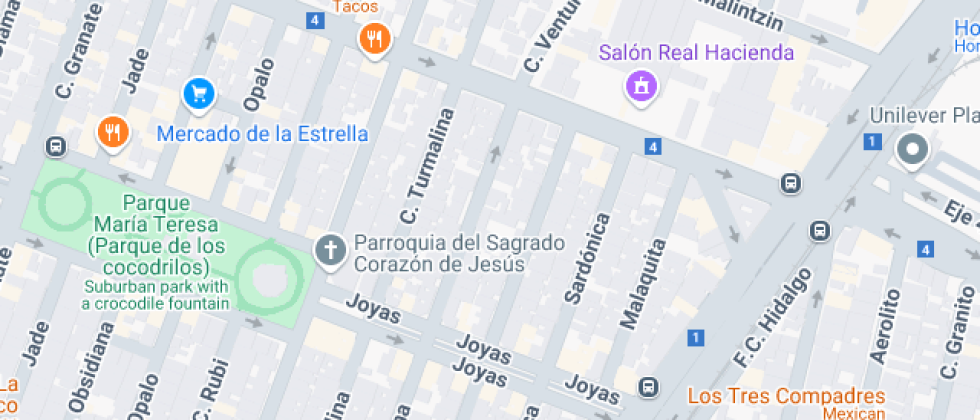Open the Tacos restaurant pin
Image resolution: width=980 pixels, height=420 pixels.
tap(374, 41)
